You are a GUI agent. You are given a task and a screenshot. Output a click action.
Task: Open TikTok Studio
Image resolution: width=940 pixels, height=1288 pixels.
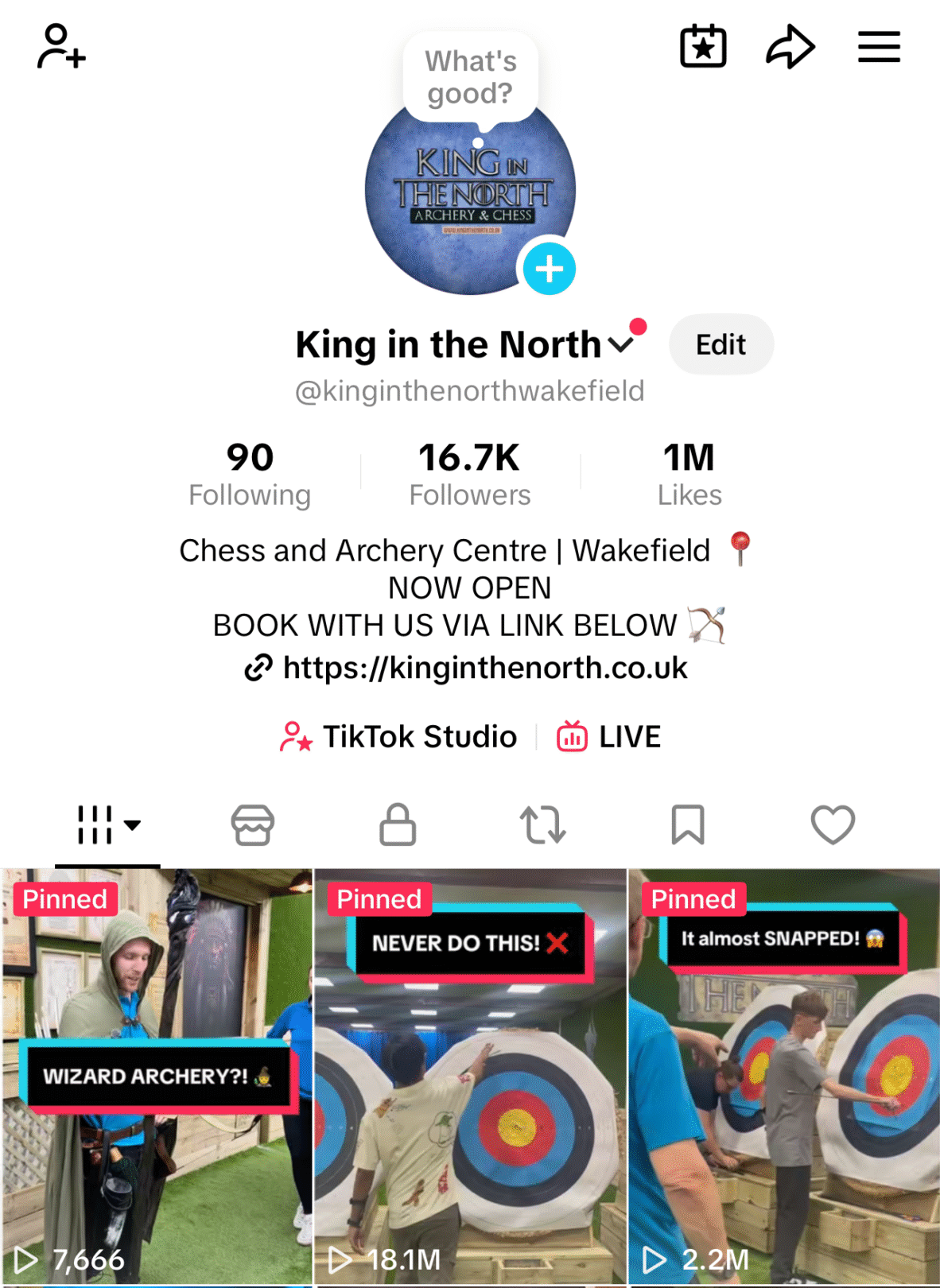click(x=399, y=737)
